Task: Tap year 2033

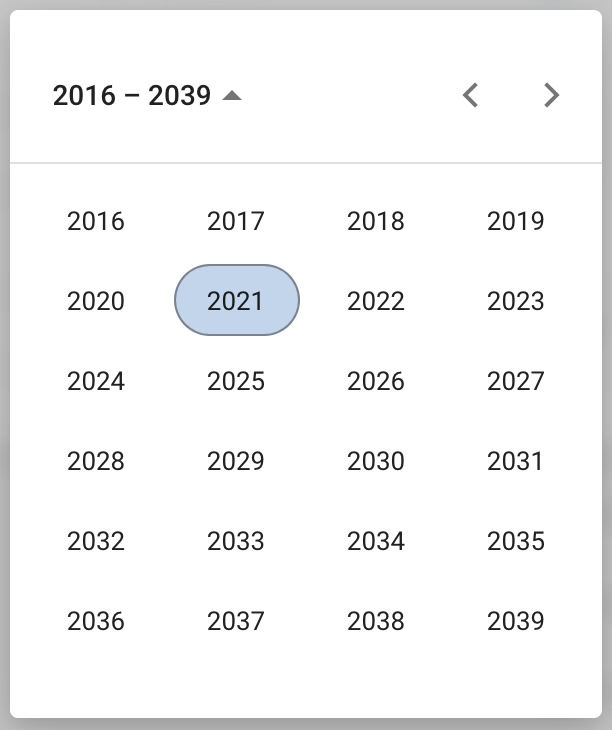Action: [x=236, y=541]
